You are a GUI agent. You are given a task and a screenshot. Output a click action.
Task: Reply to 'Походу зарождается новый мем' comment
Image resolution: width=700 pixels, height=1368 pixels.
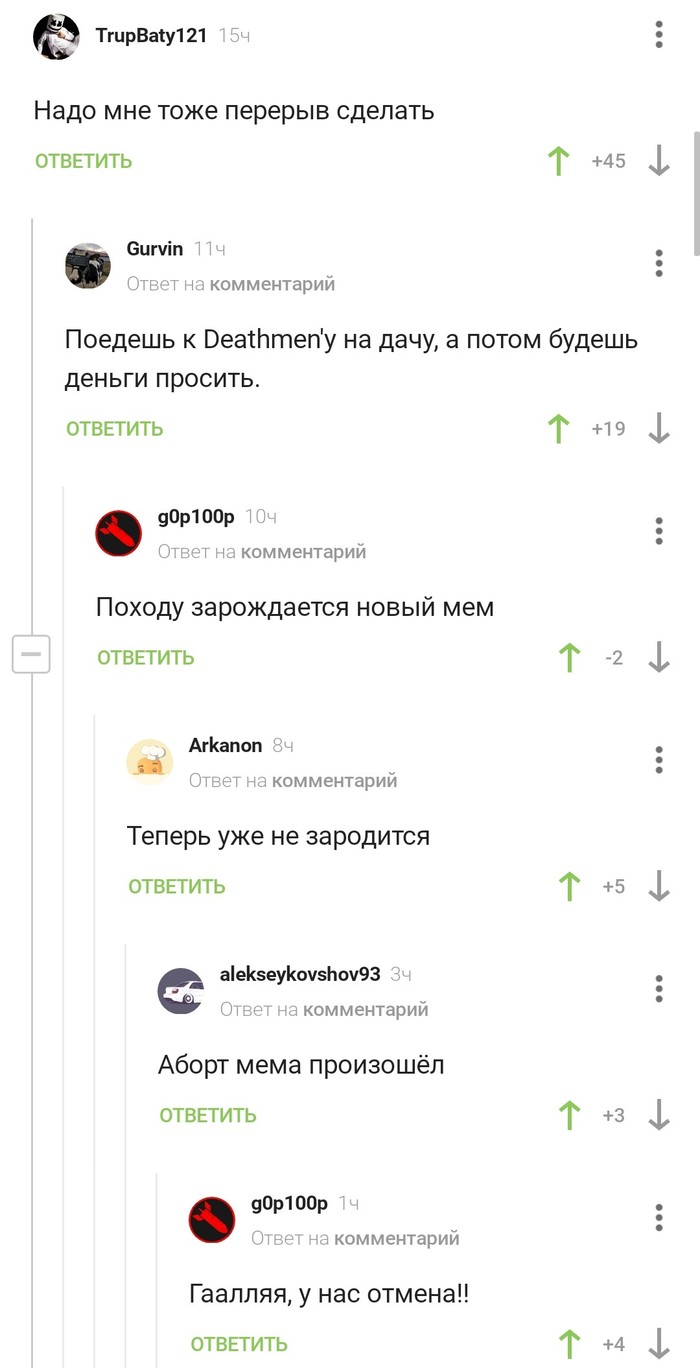[146, 657]
